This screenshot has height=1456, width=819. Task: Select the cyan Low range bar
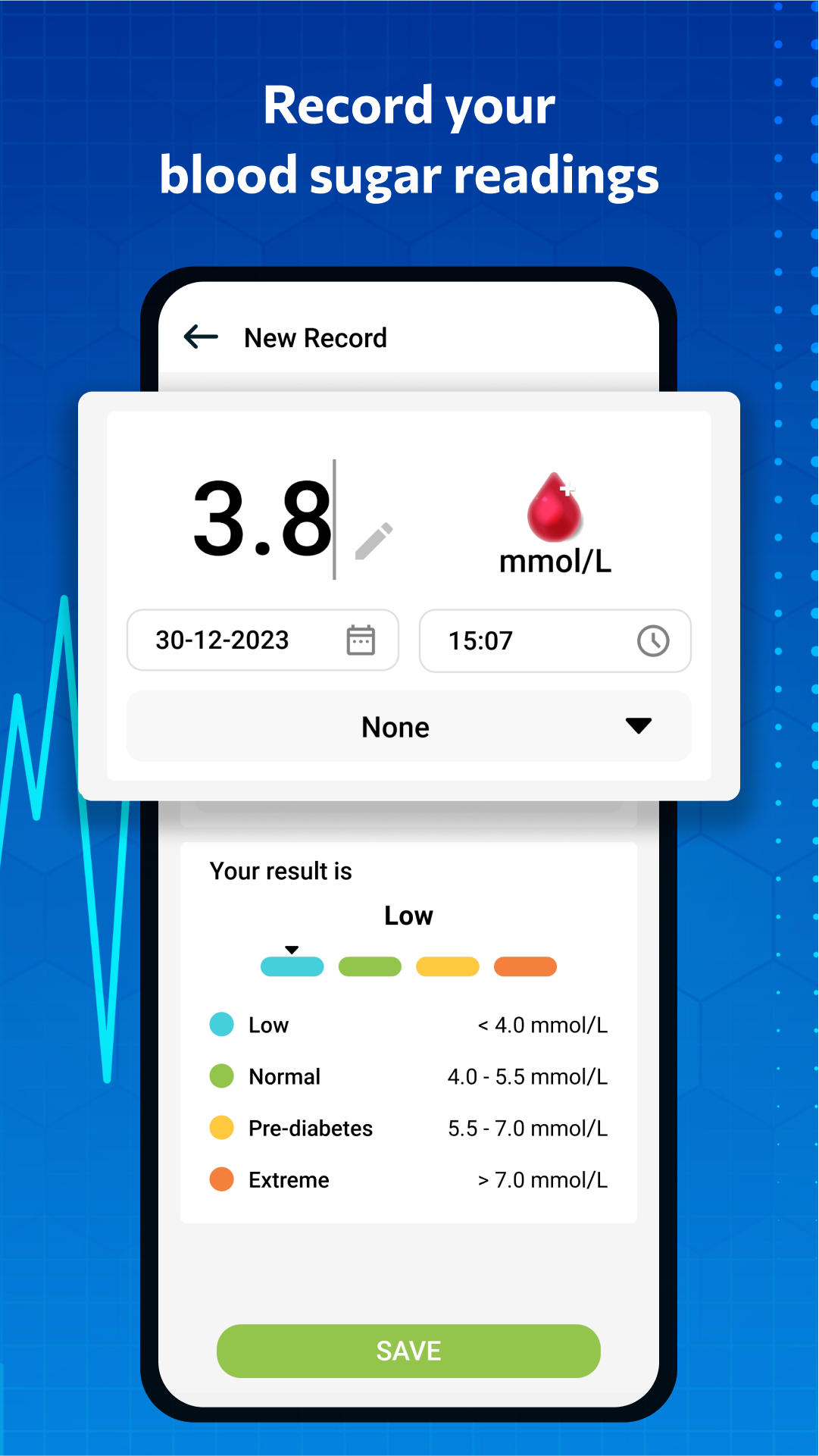tap(292, 966)
